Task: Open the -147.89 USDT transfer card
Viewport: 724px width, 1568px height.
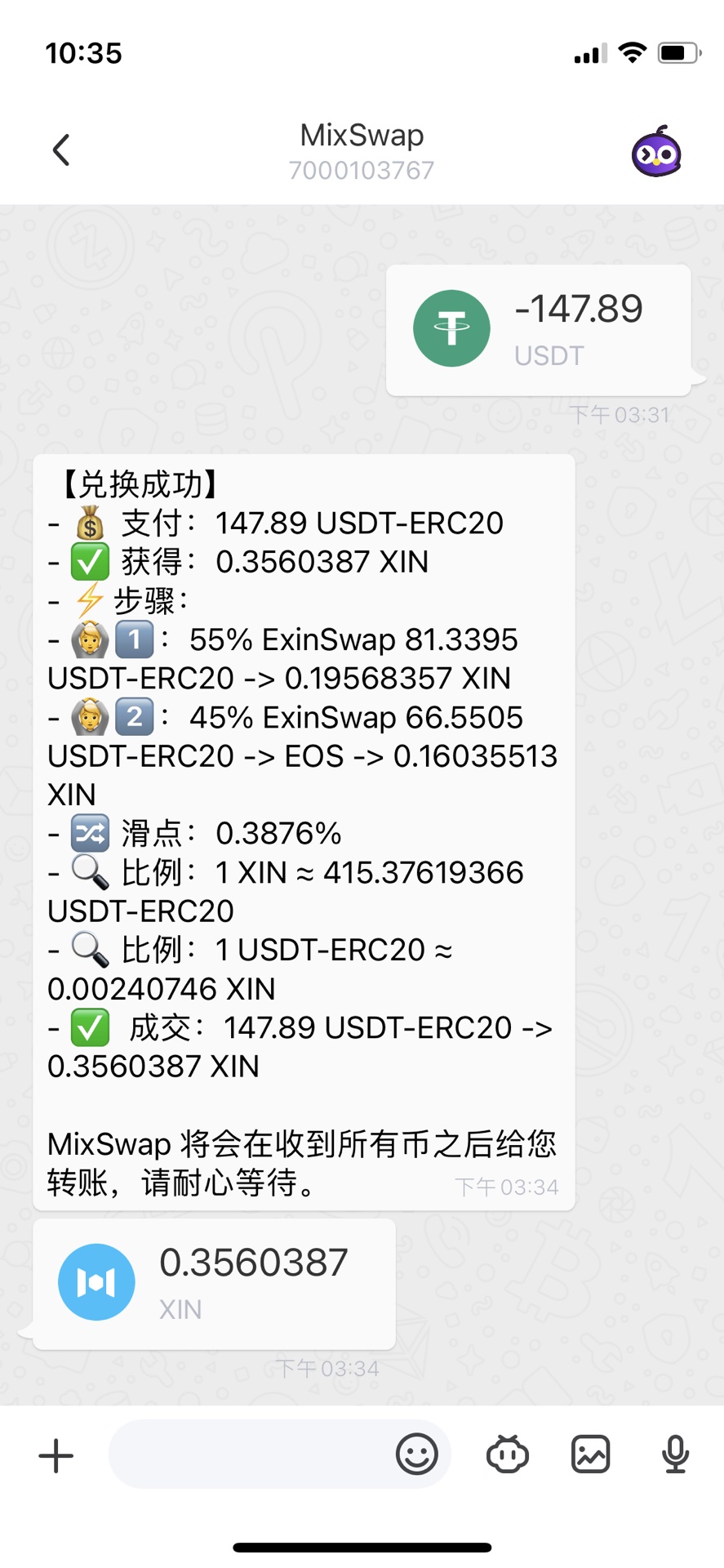Action: [539, 330]
